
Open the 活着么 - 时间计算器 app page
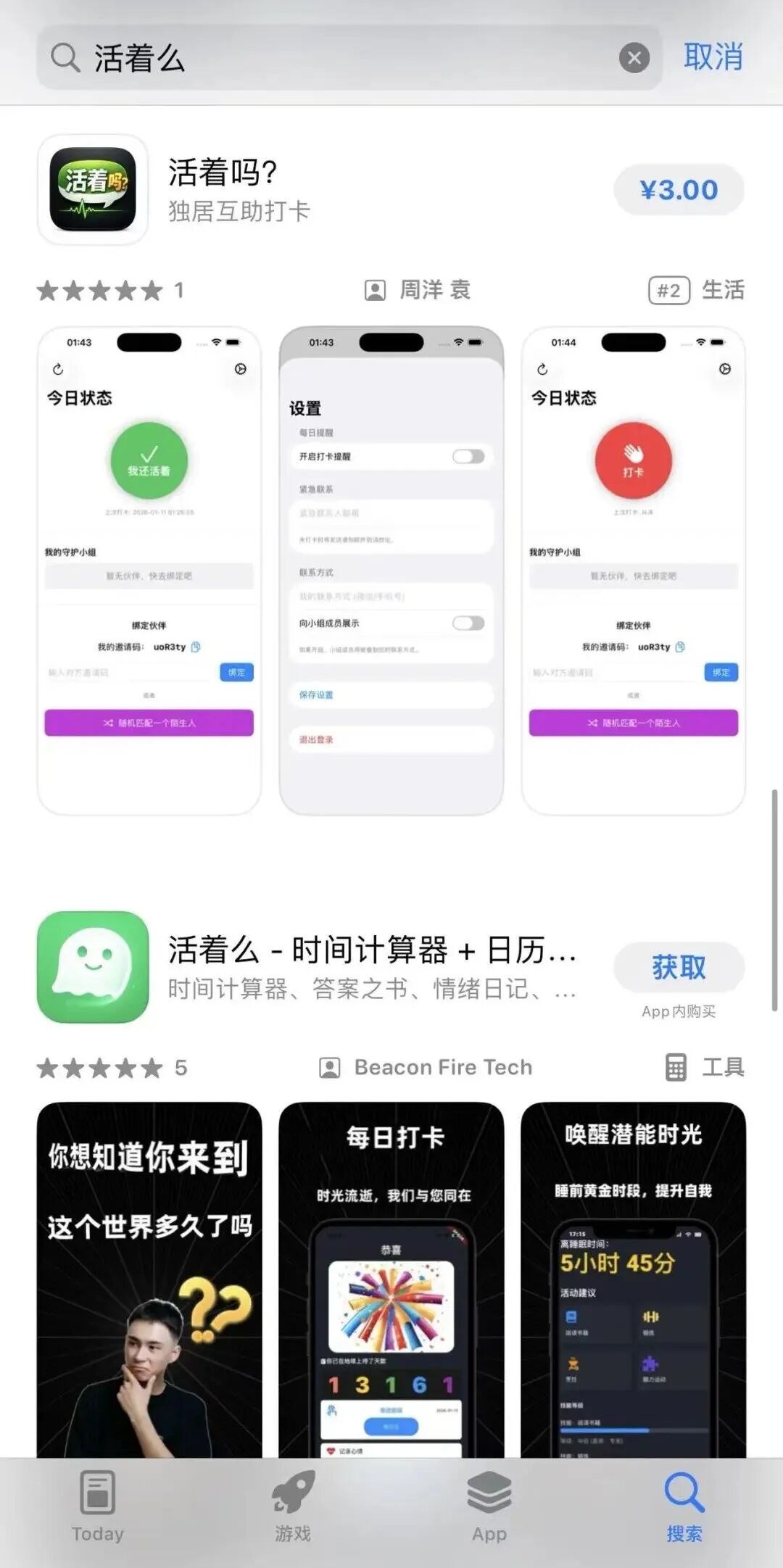371,966
